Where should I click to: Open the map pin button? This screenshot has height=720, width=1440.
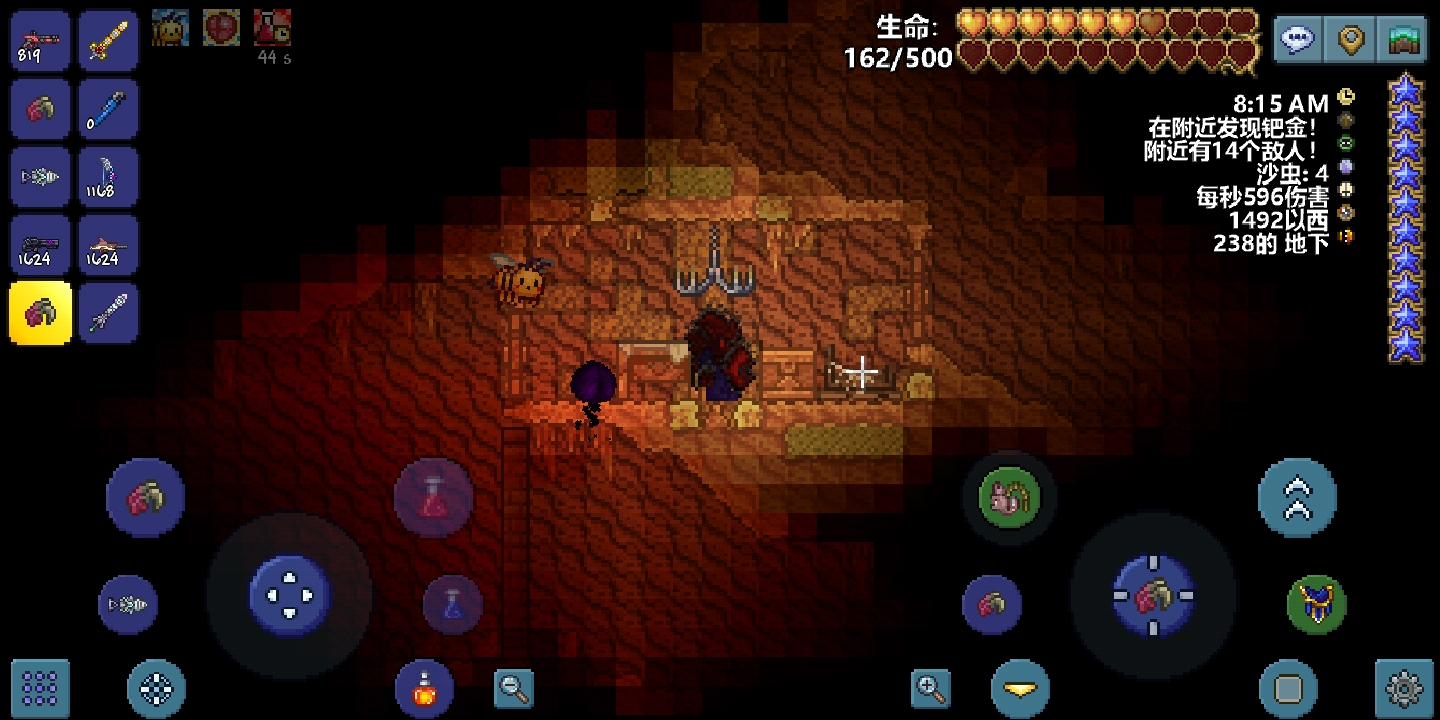(x=1352, y=40)
